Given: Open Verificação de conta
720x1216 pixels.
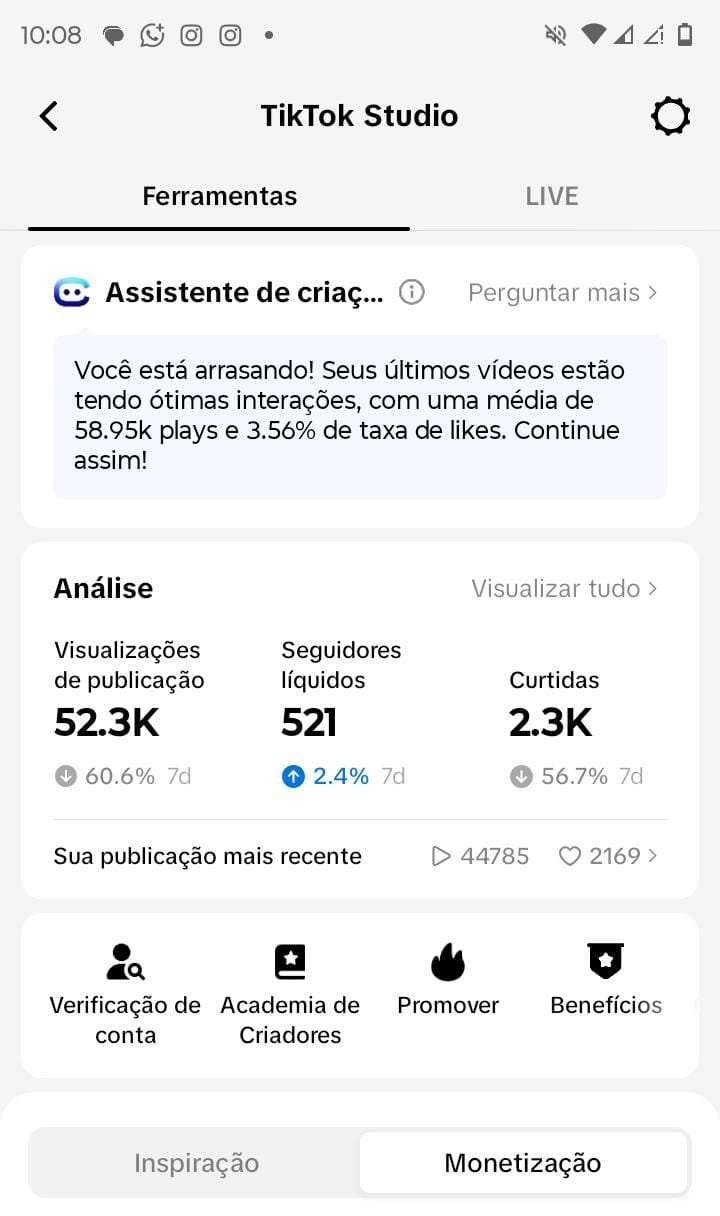Looking at the screenshot, I should (x=125, y=994).
